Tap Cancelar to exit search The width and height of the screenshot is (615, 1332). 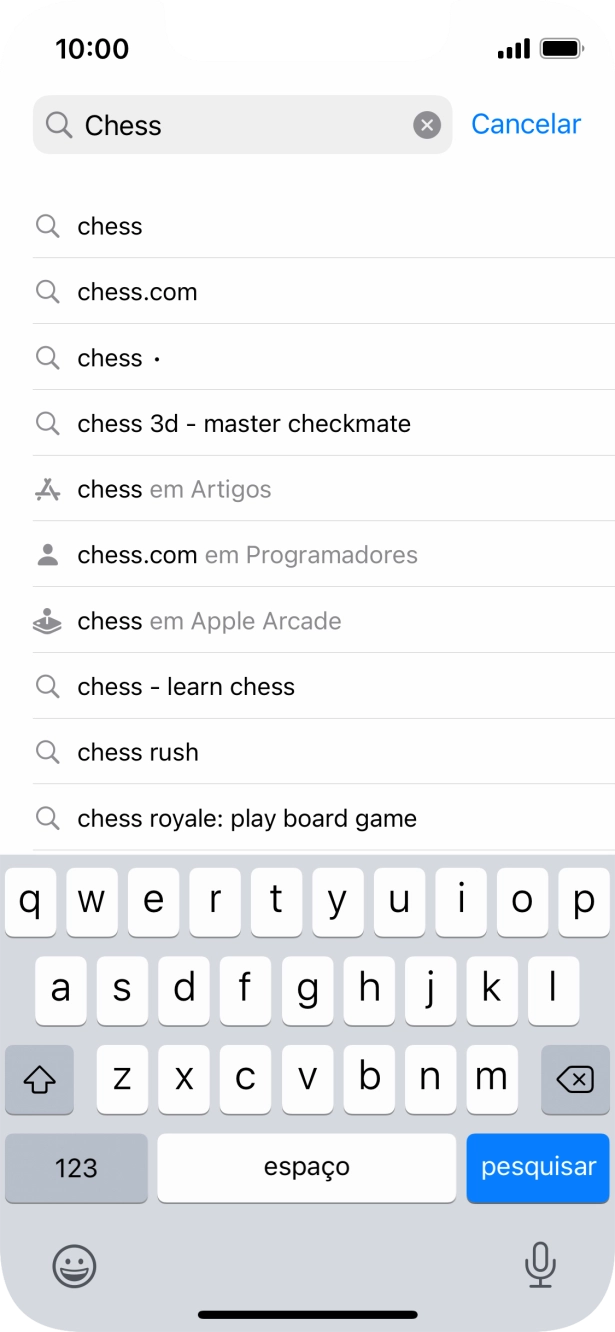pos(525,124)
